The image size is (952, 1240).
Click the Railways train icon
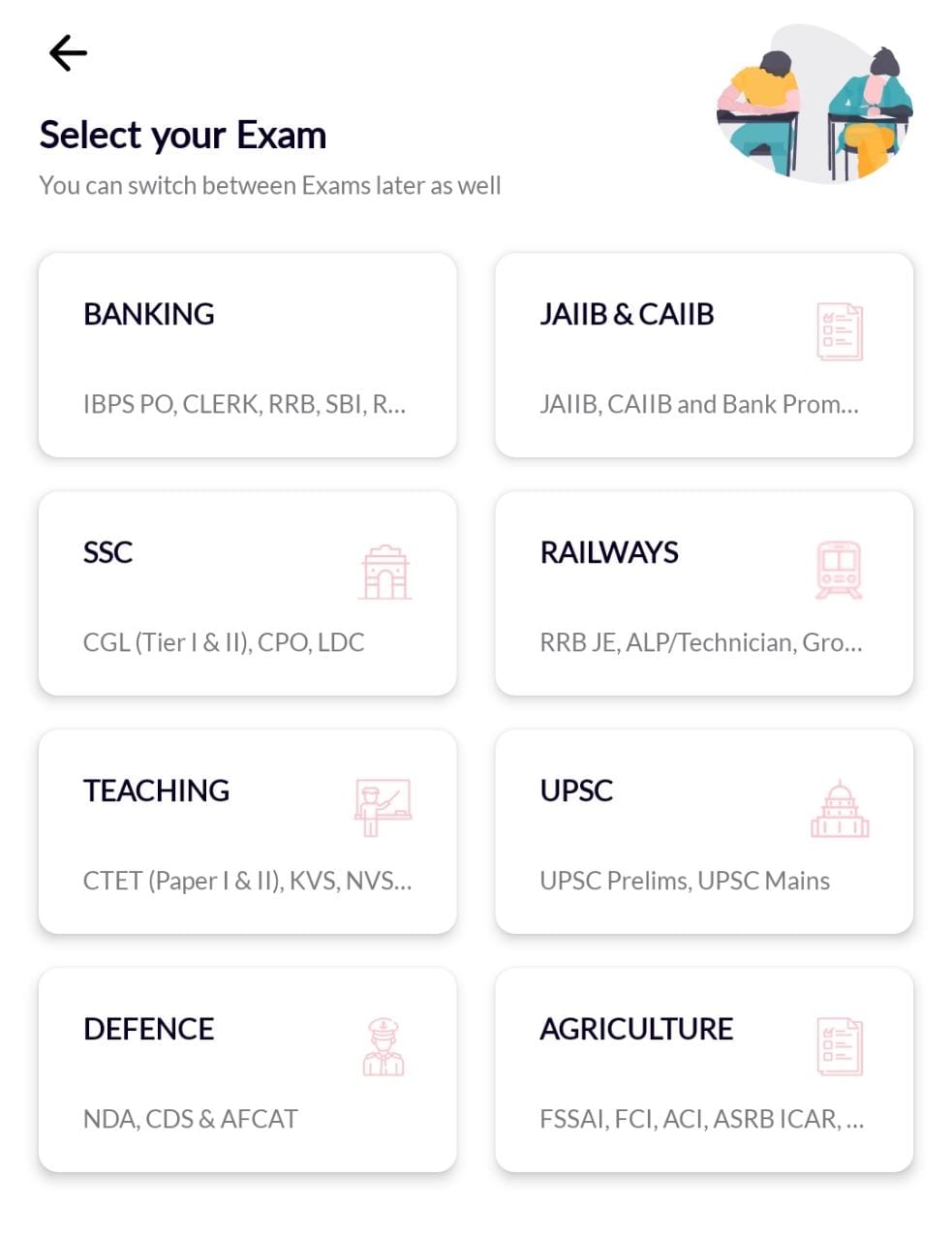pyautogui.click(x=839, y=570)
